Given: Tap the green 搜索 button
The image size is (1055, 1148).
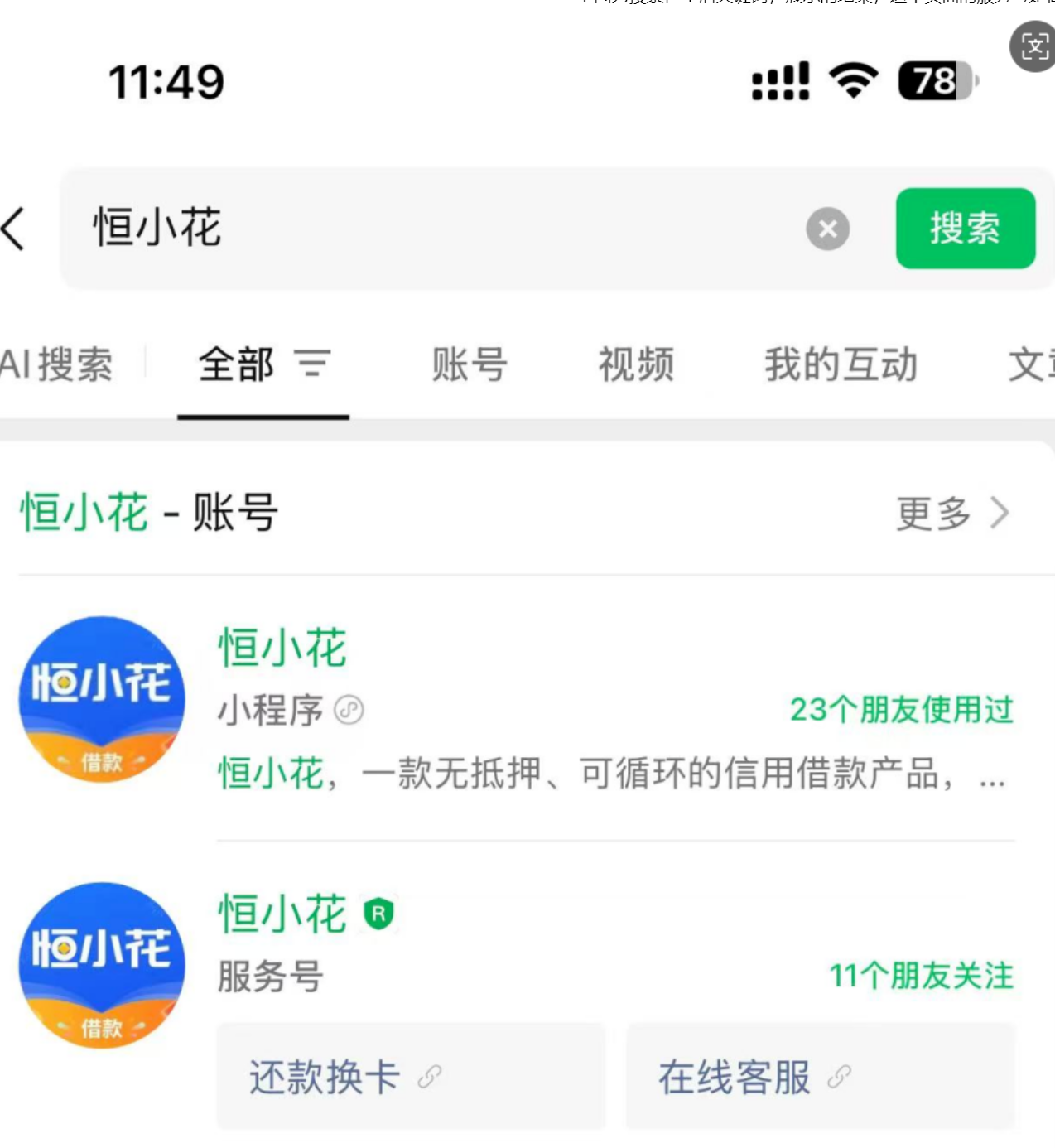Looking at the screenshot, I should point(965,229).
